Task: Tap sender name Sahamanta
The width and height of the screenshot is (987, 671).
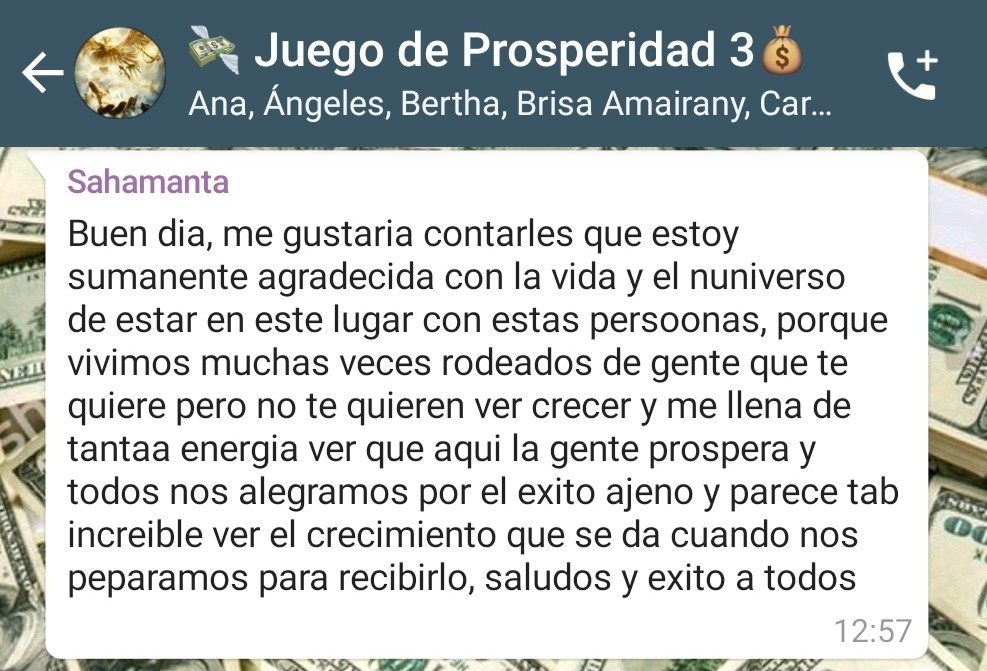Action: tap(147, 183)
